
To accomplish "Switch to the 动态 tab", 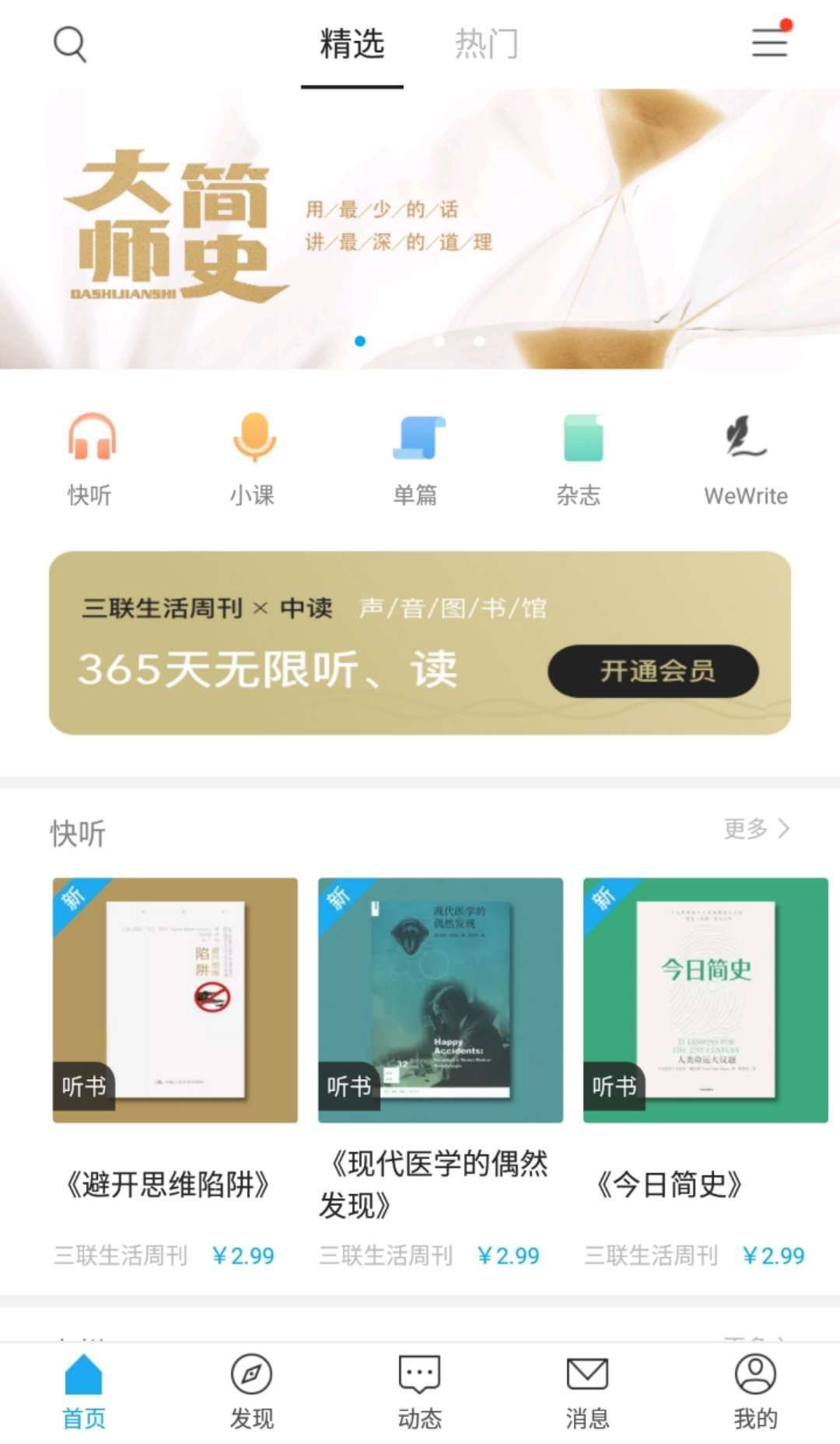I will 419,1391.
